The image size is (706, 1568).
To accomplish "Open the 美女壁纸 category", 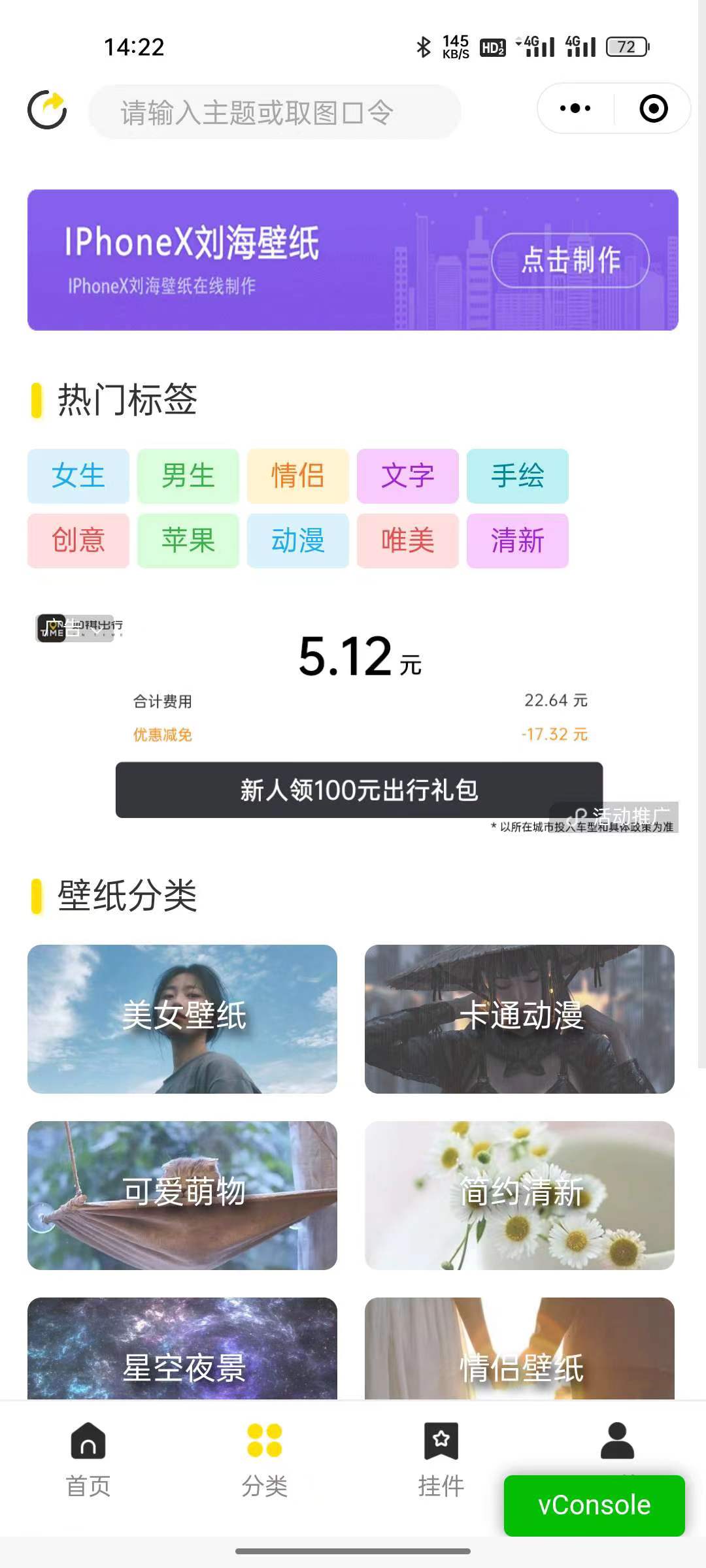I will pyautogui.click(x=182, y=1019).
